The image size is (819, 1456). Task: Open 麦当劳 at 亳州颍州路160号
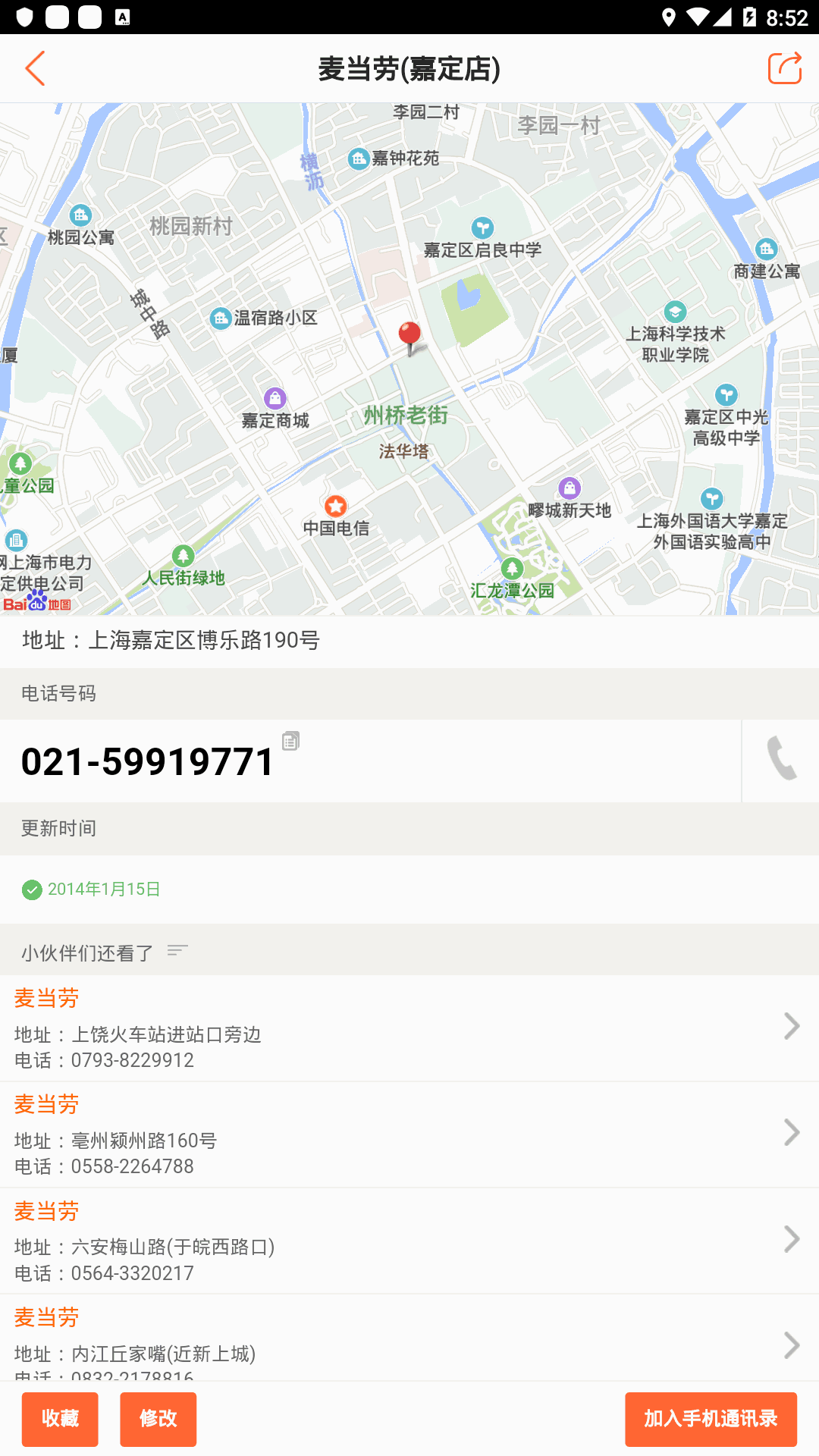[x=409, y=1134]
